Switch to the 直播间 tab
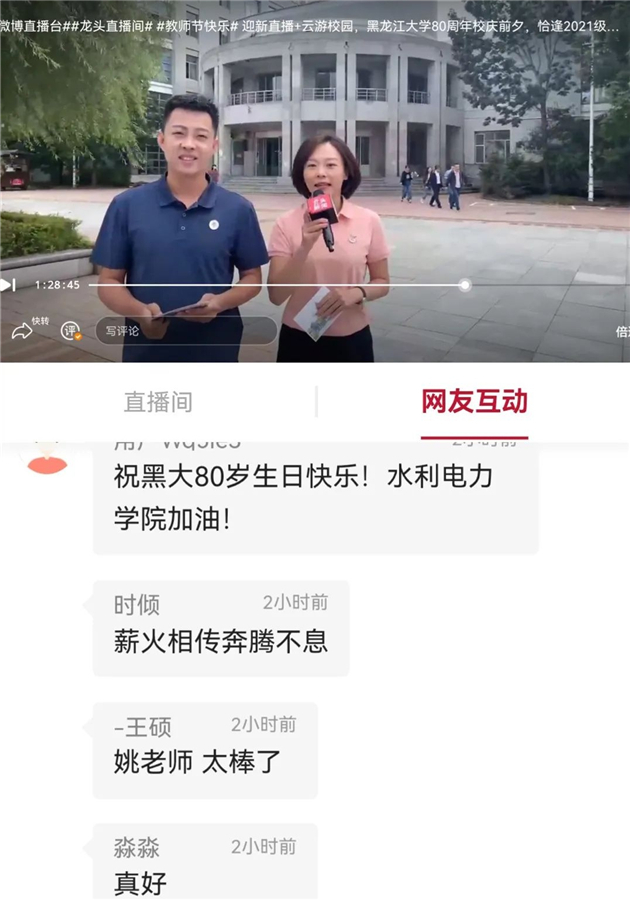This screenshot has height=900, width=630. [x=158, y=402]
